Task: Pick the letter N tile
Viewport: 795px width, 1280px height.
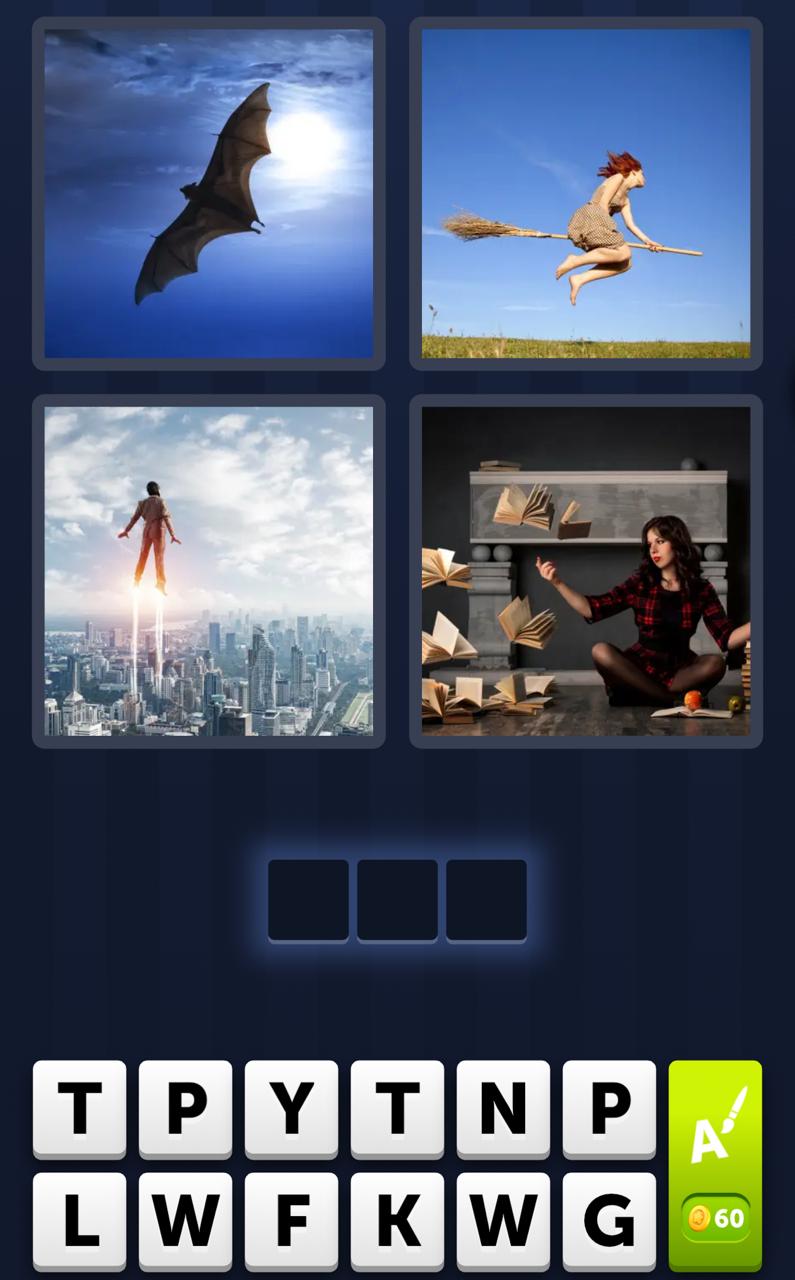Action: 503,1108
